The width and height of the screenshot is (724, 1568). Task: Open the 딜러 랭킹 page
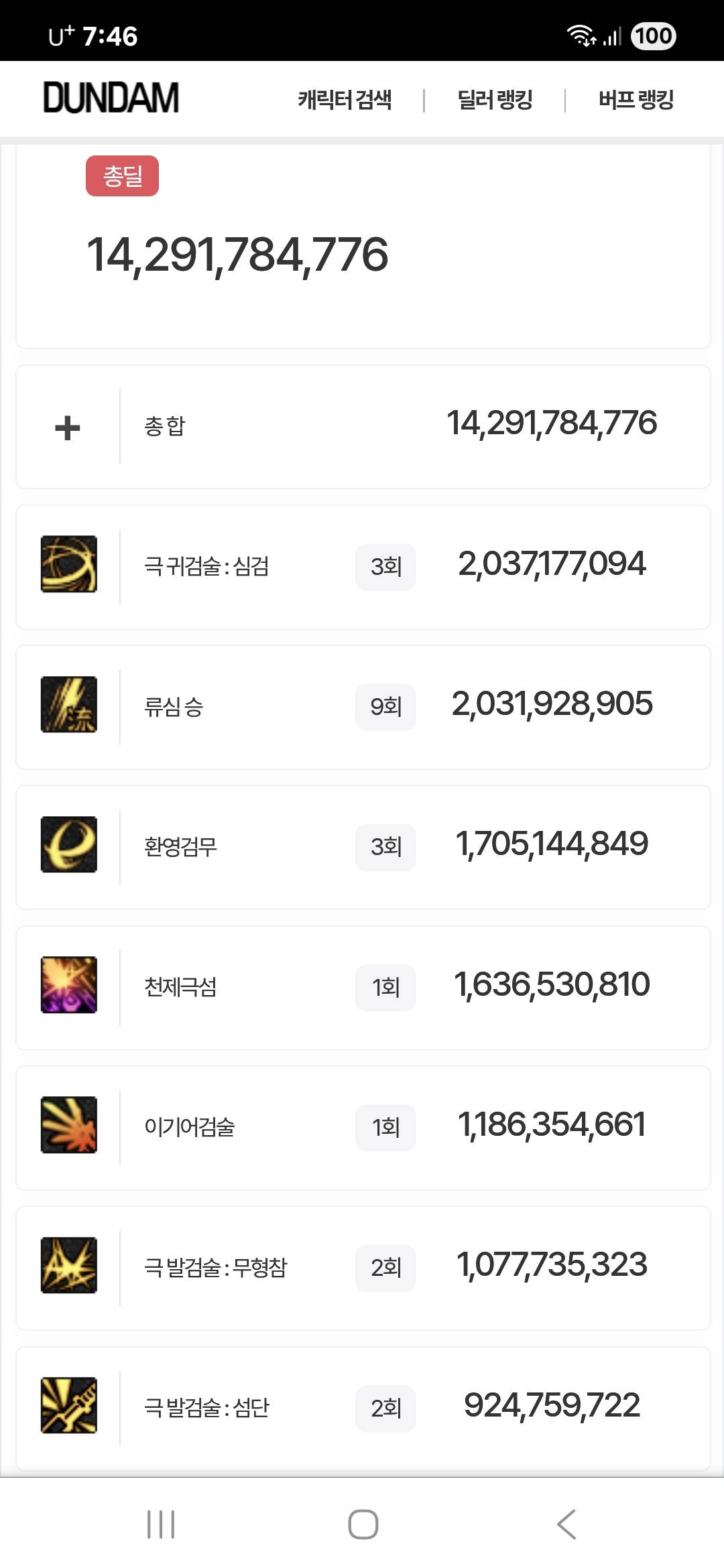point(495,100)
